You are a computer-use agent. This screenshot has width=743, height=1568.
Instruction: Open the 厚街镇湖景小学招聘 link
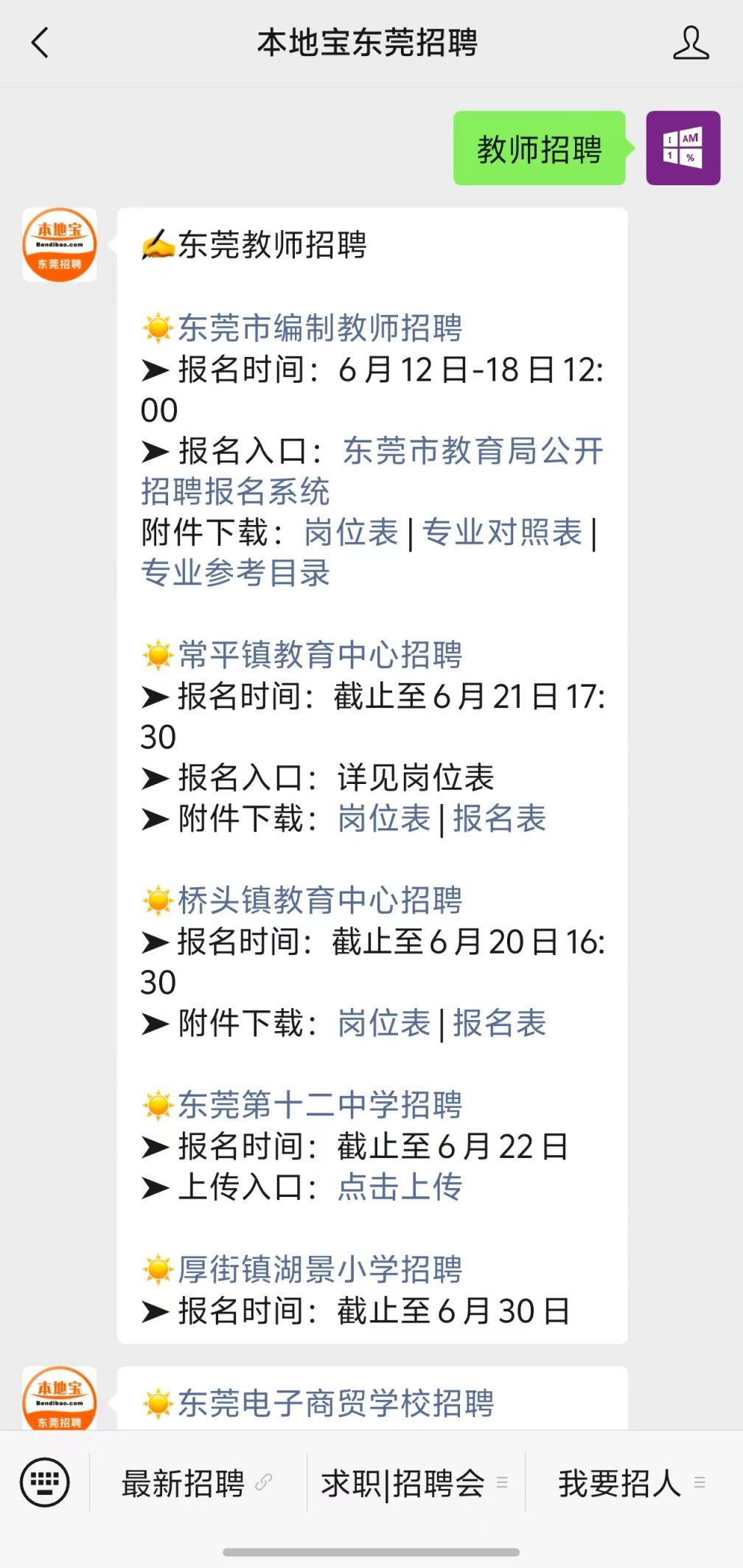tap(320, 1269)
